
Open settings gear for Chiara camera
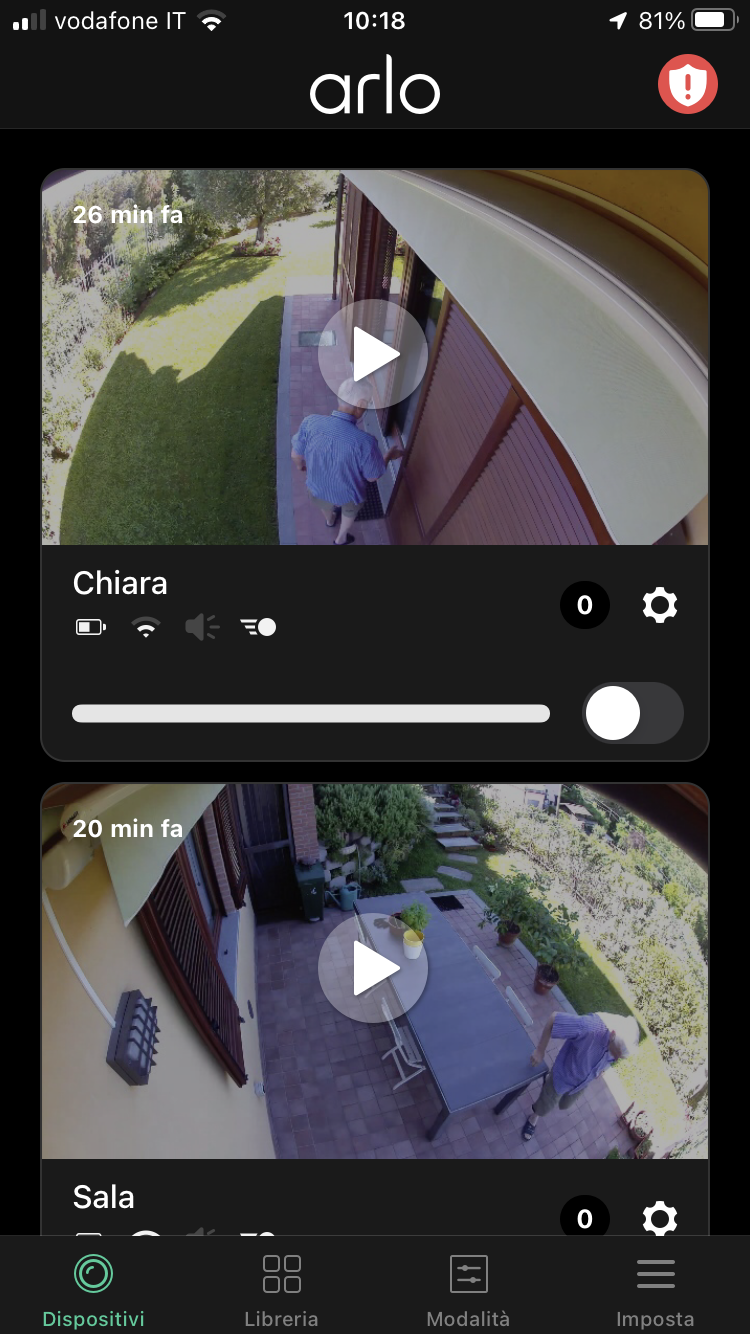coord(659,605)
